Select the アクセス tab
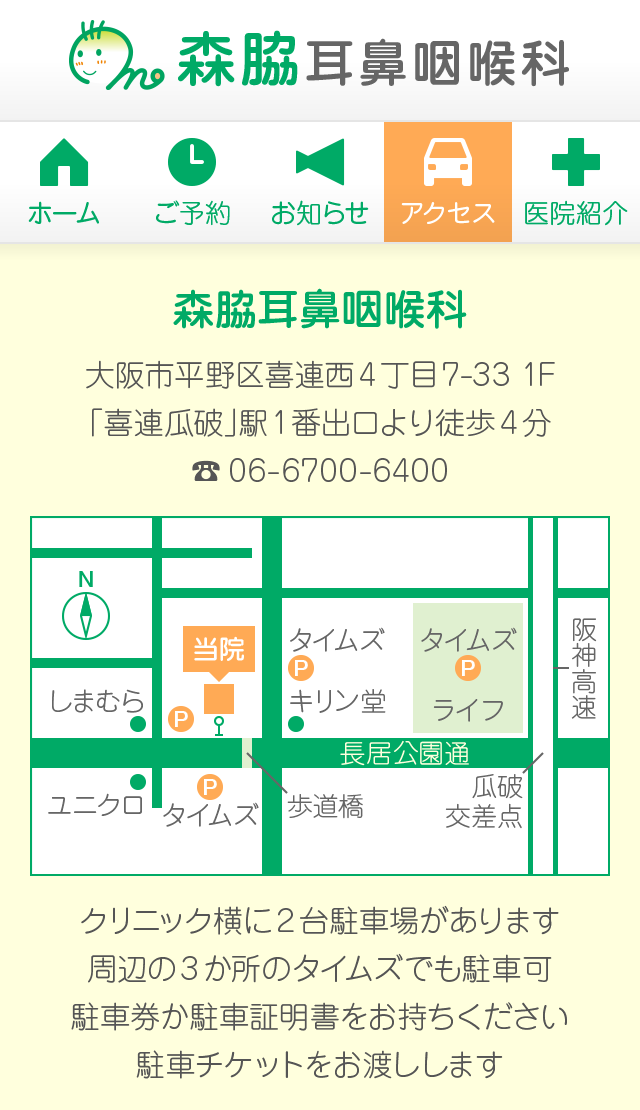The height and width of the screenshot is (1110, 640). [x=448, y=182]
